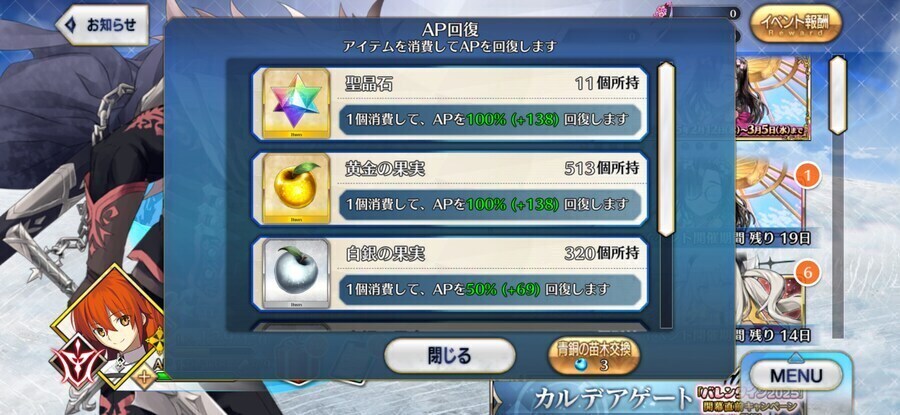Open the お知らせ news button
The height and width of the screenshot is (415, 900).
click(100, 24)
